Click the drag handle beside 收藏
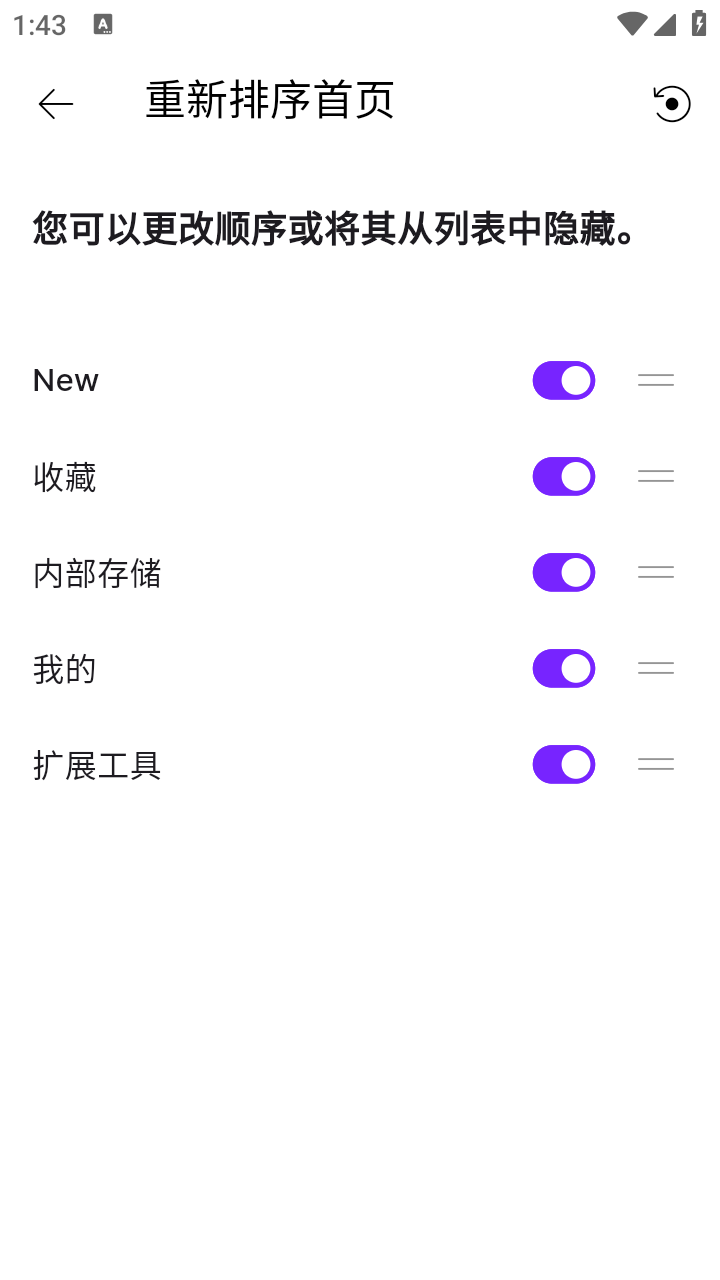The width and height of the screenshot is (720, 1280). 655,476
